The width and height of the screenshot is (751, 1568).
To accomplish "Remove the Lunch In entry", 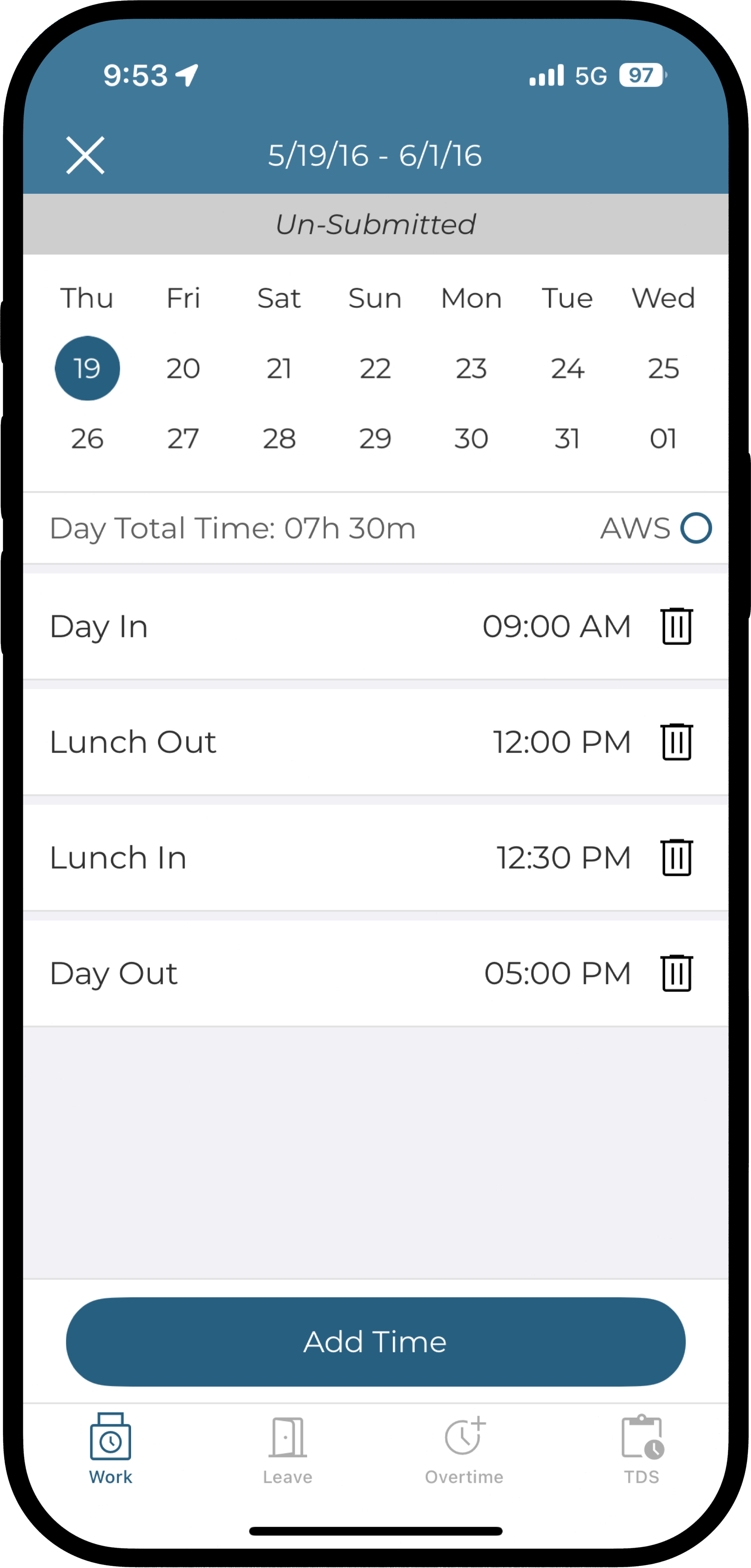I will click(x=677, y=857).
